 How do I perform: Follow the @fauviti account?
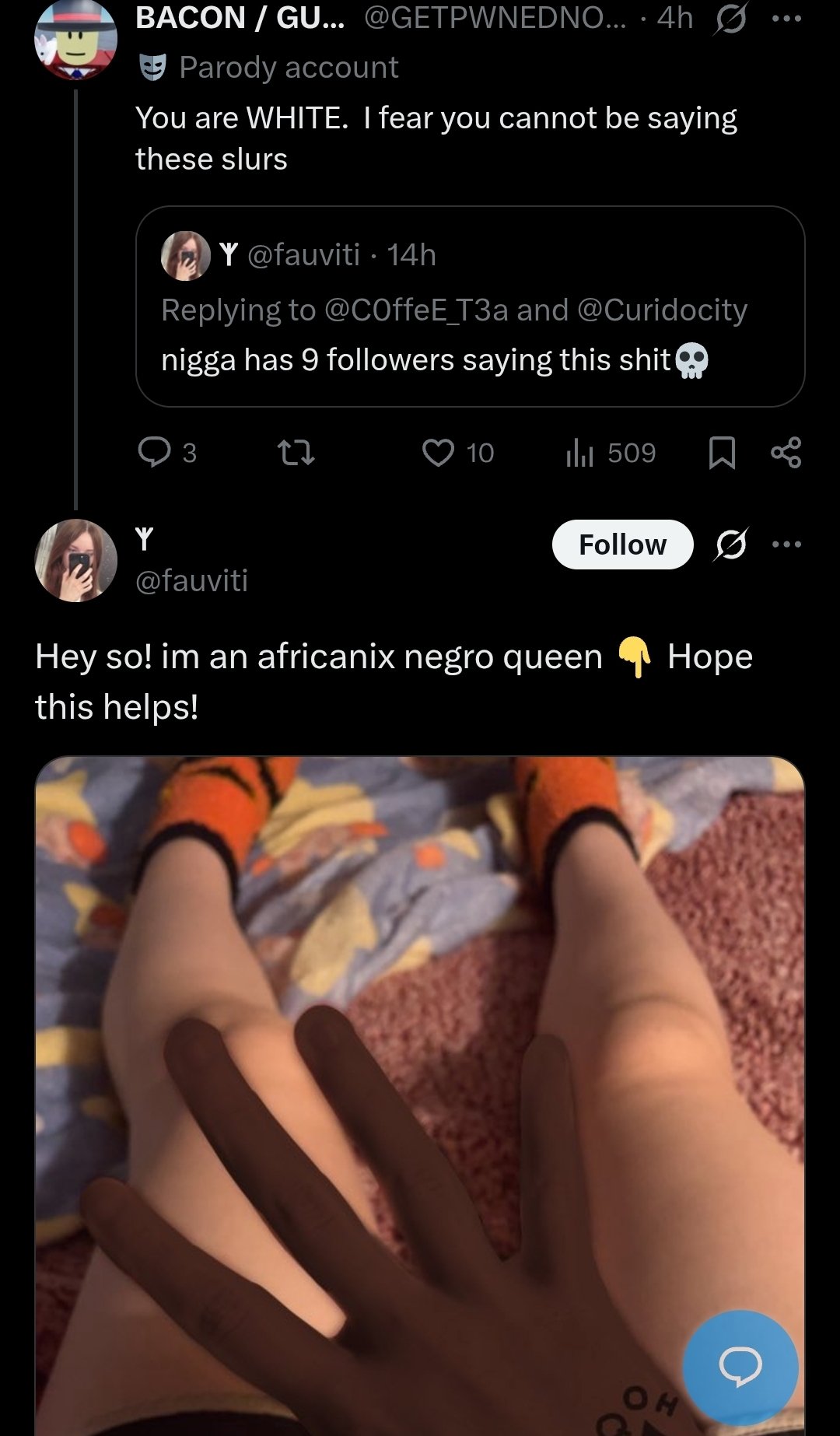pyautogui.click(x=622, y=545)
